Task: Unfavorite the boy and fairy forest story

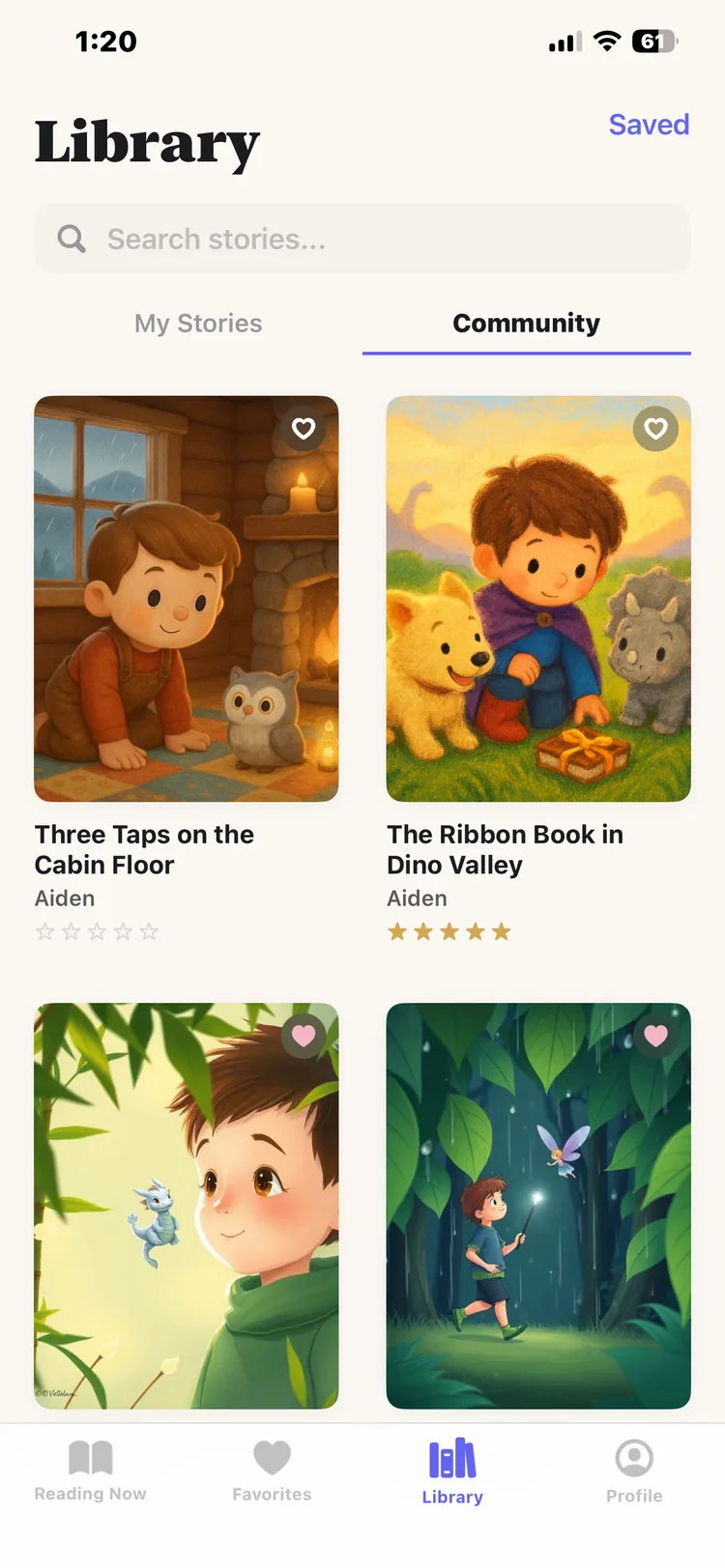Action: 655,1036
